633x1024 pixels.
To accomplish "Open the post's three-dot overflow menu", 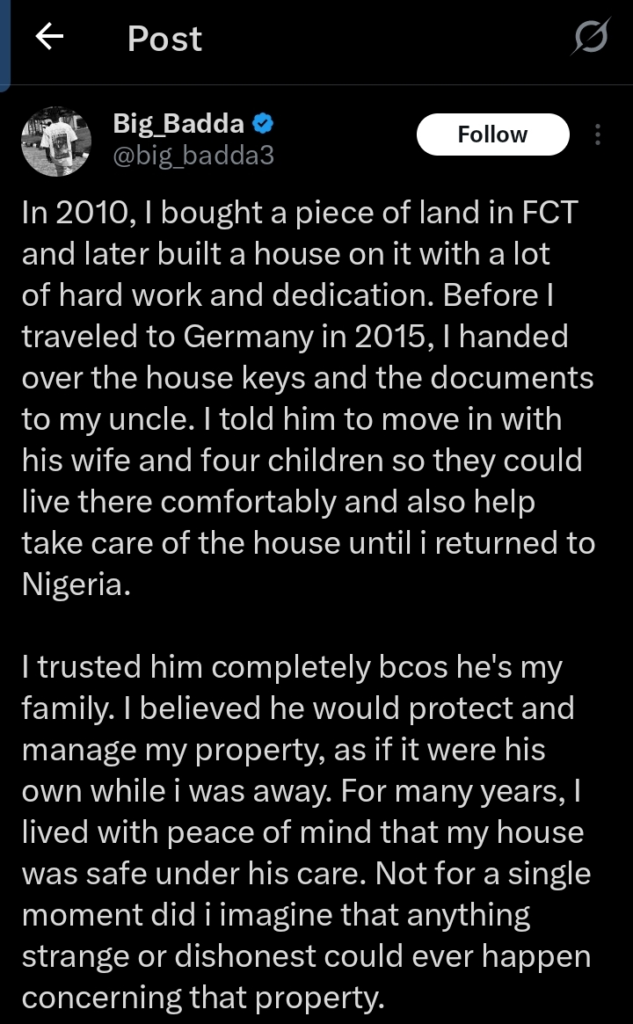I will (598, 135).
